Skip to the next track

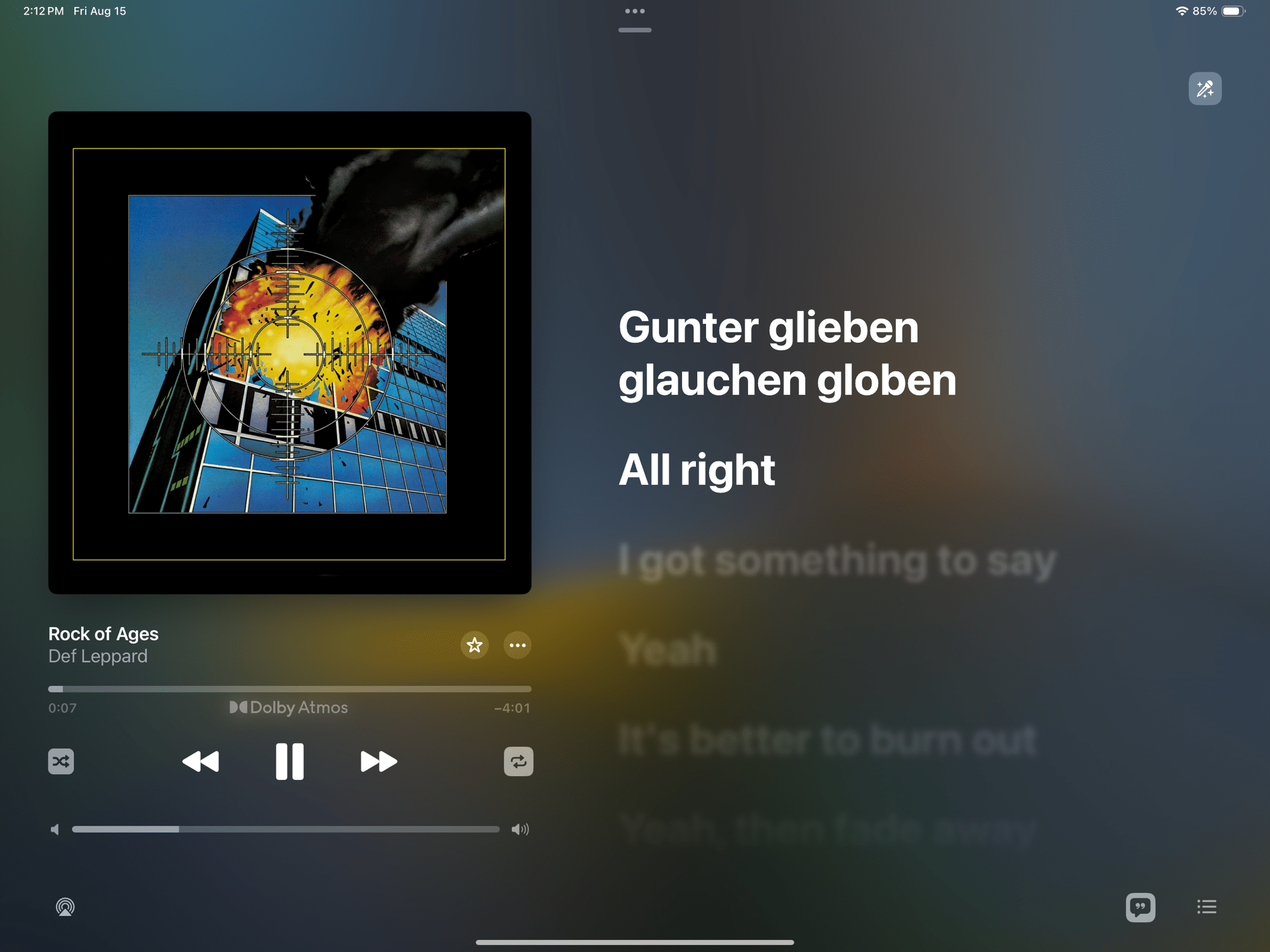coord(378,761)
